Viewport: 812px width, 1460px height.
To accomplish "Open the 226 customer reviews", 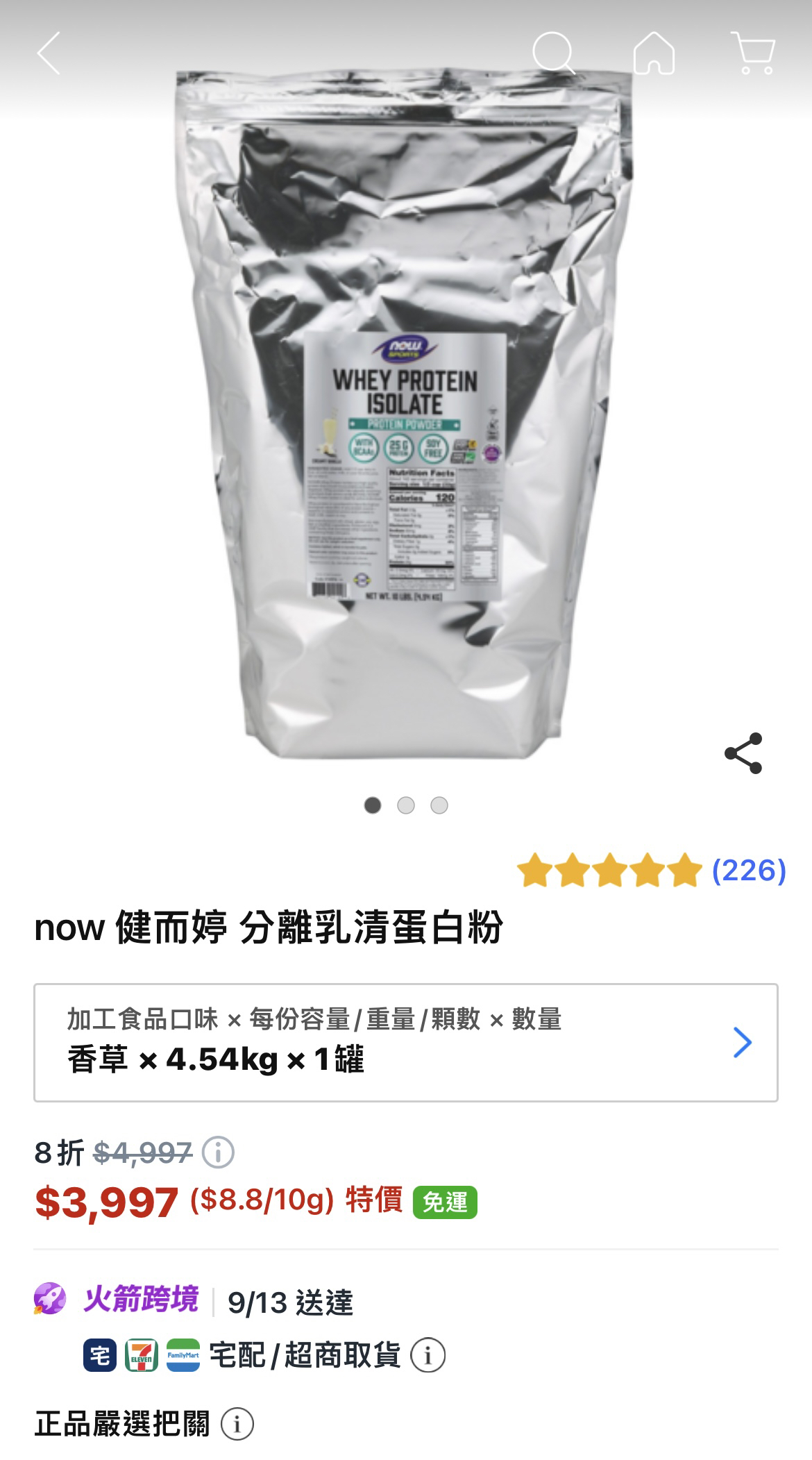I will coord(749,870).
